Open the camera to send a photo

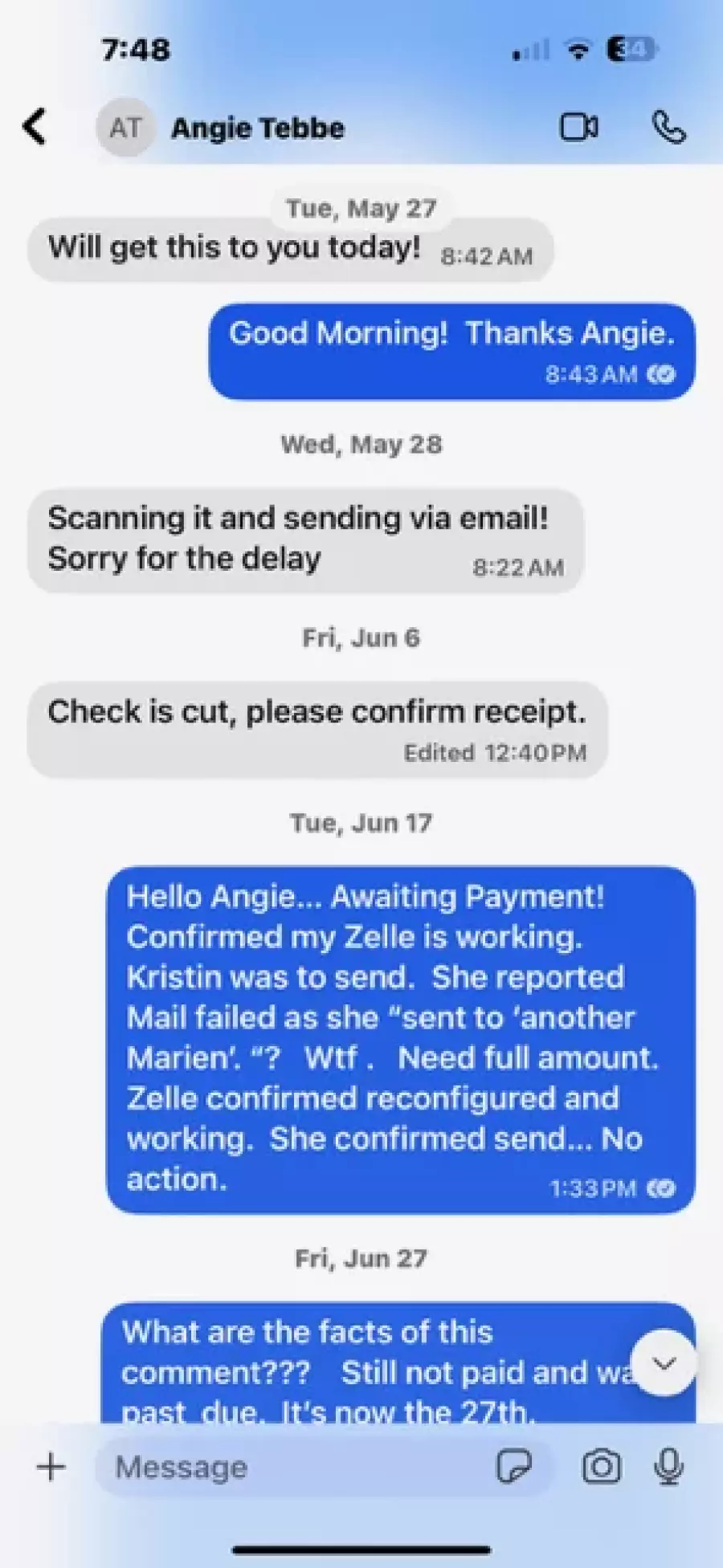[601, 1467]
